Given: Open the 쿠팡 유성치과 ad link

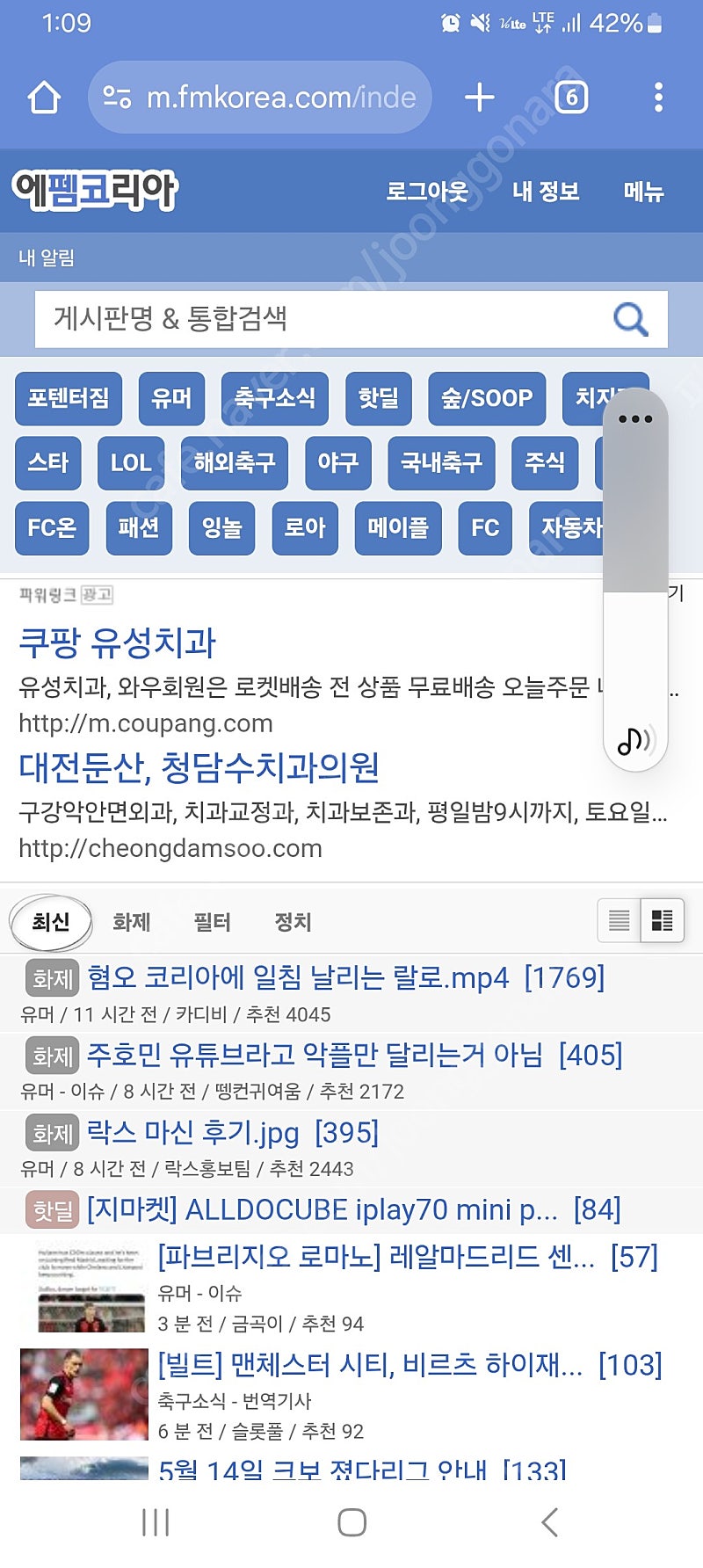Looking at the screenshot, I should 118,642.
